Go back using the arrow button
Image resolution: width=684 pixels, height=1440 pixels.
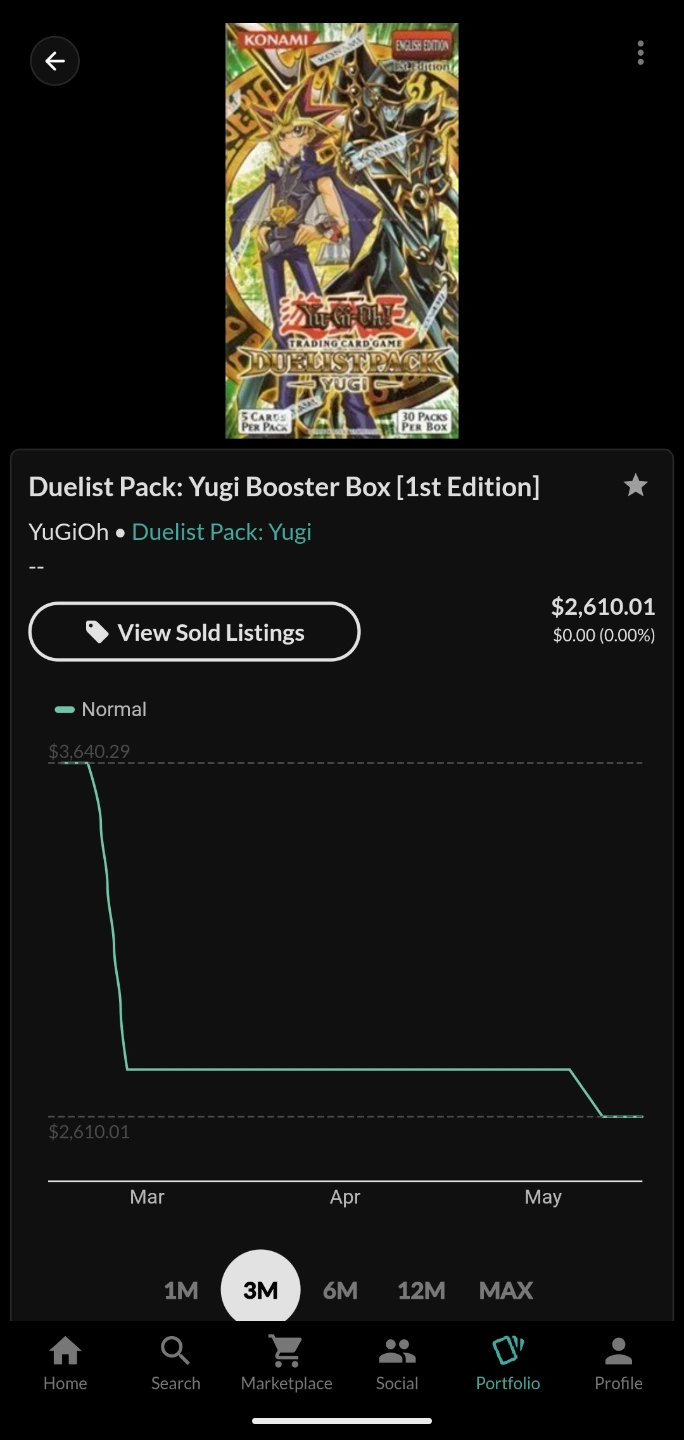point(55,61)
